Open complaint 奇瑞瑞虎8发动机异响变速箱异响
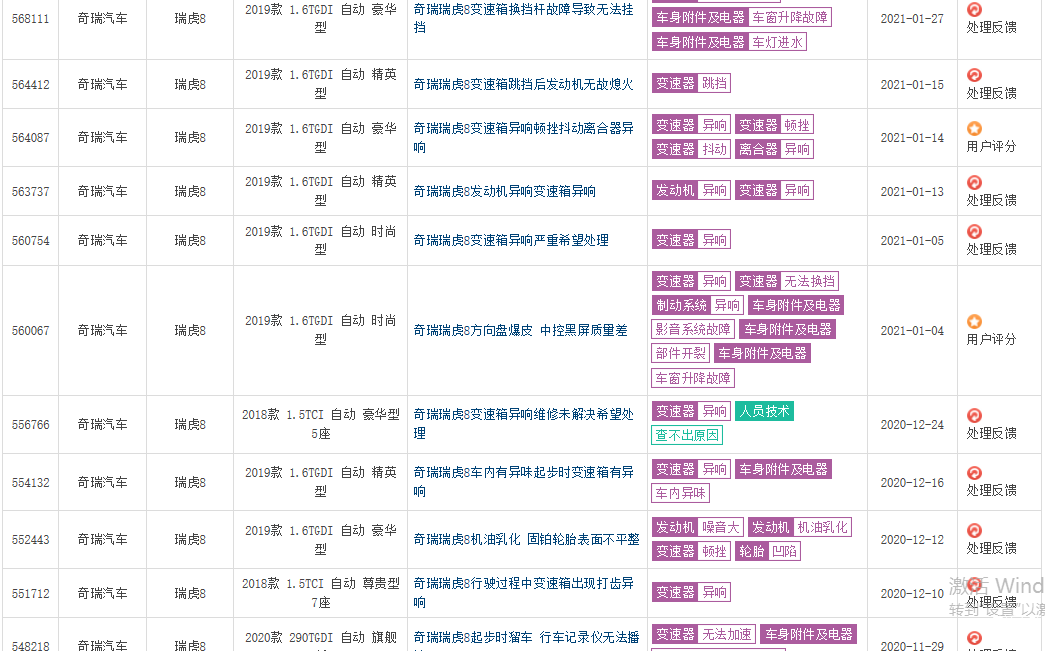Screen dimensions: 1045x651 coord(505,191)
